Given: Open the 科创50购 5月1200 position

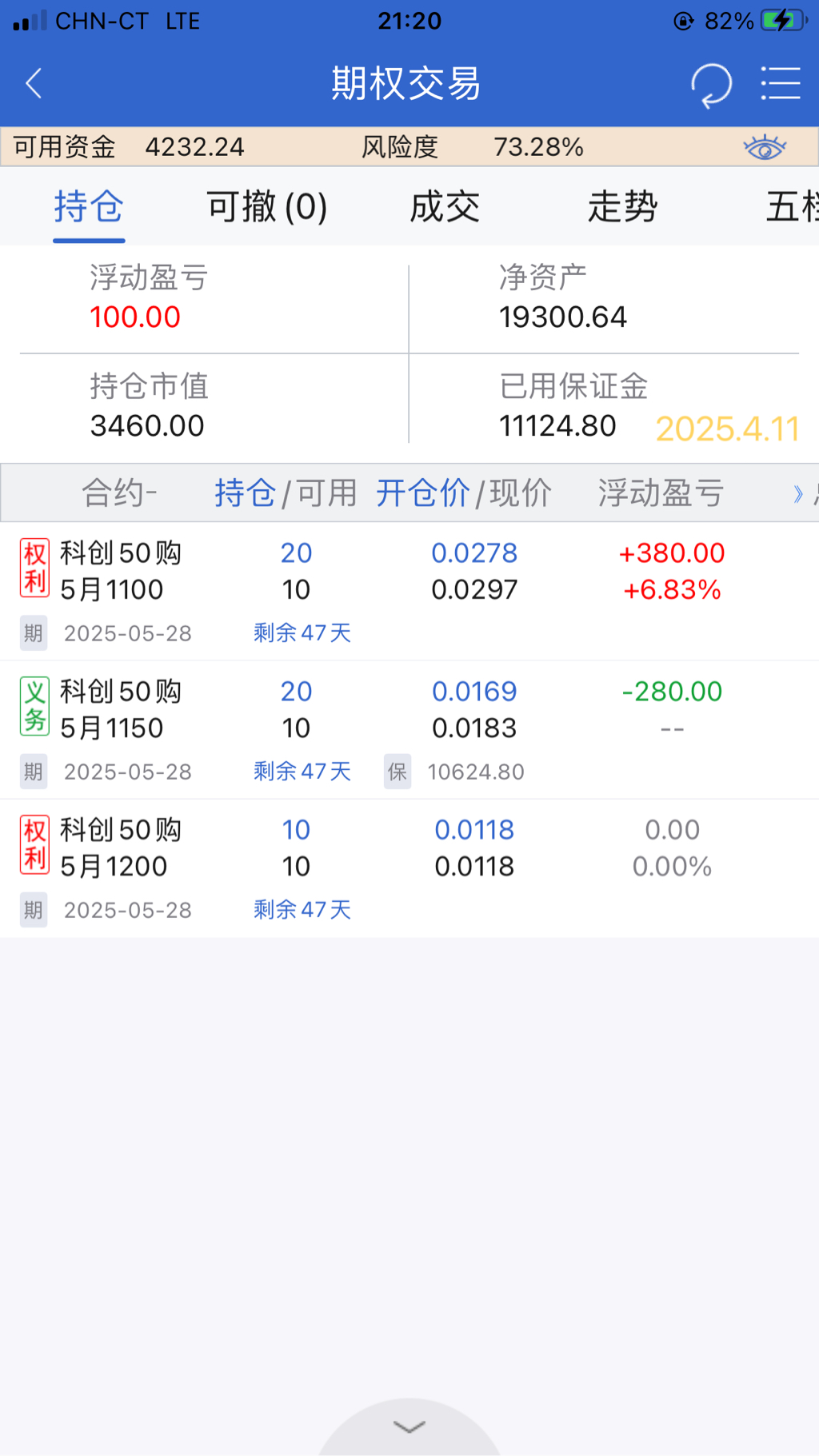Looking at the screenshot, I should pyautogui.click(x=121, y=848).
